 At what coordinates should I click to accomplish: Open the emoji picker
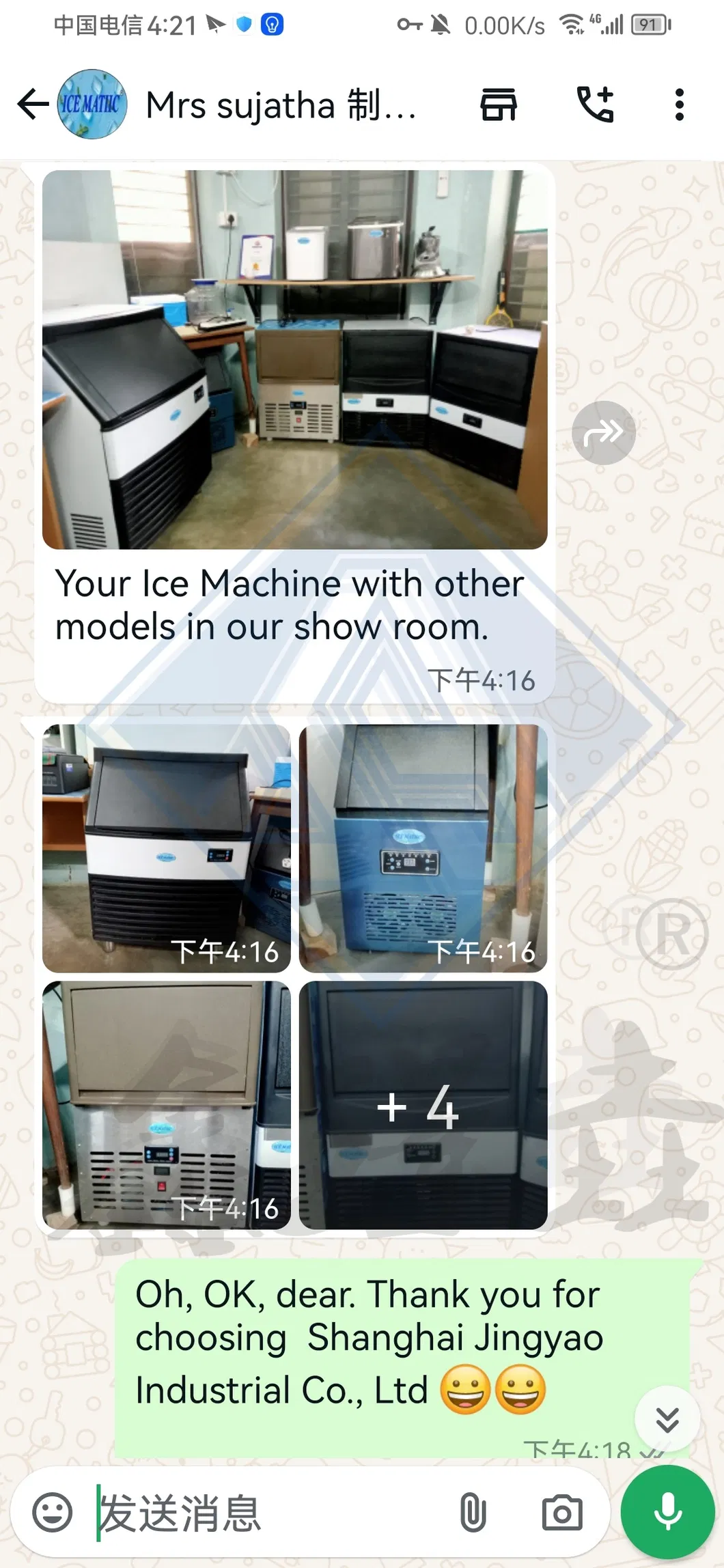tap(53, 1512)
